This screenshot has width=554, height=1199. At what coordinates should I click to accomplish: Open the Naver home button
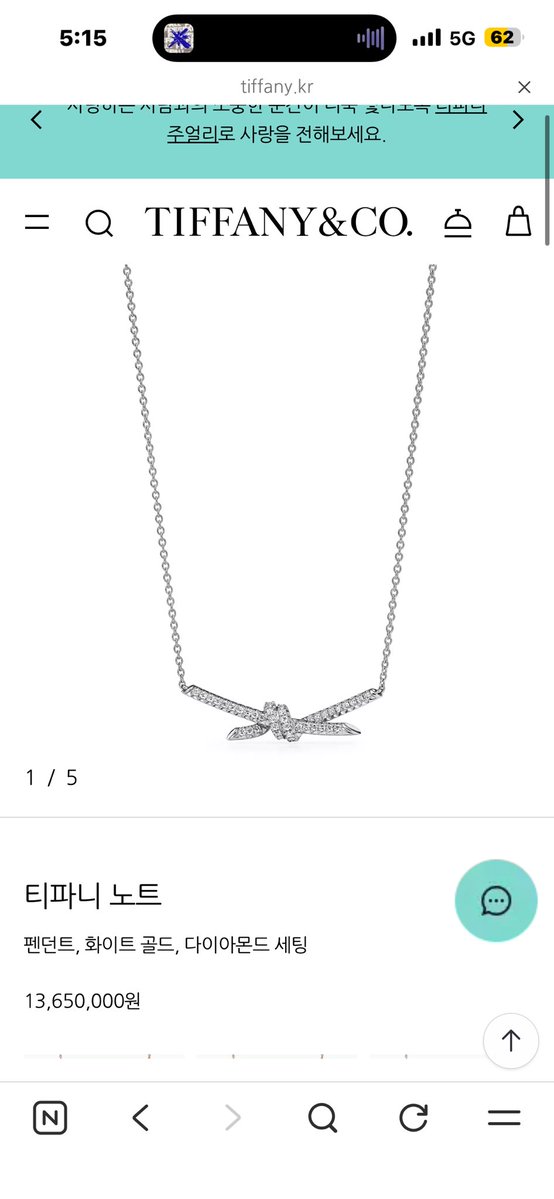50,1119
